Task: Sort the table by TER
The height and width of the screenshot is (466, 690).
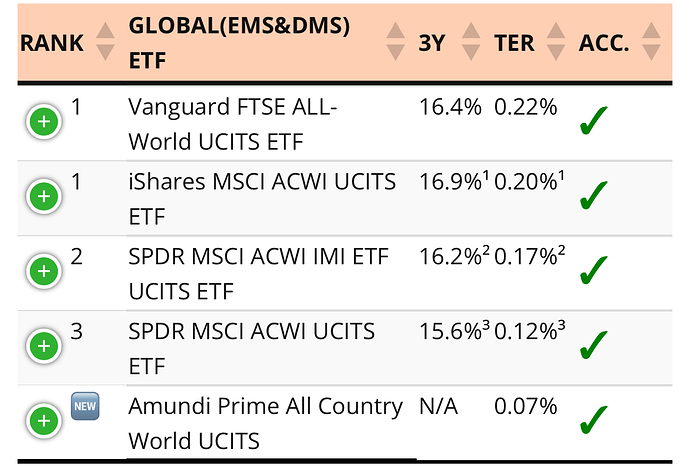Action: [556, 43]
